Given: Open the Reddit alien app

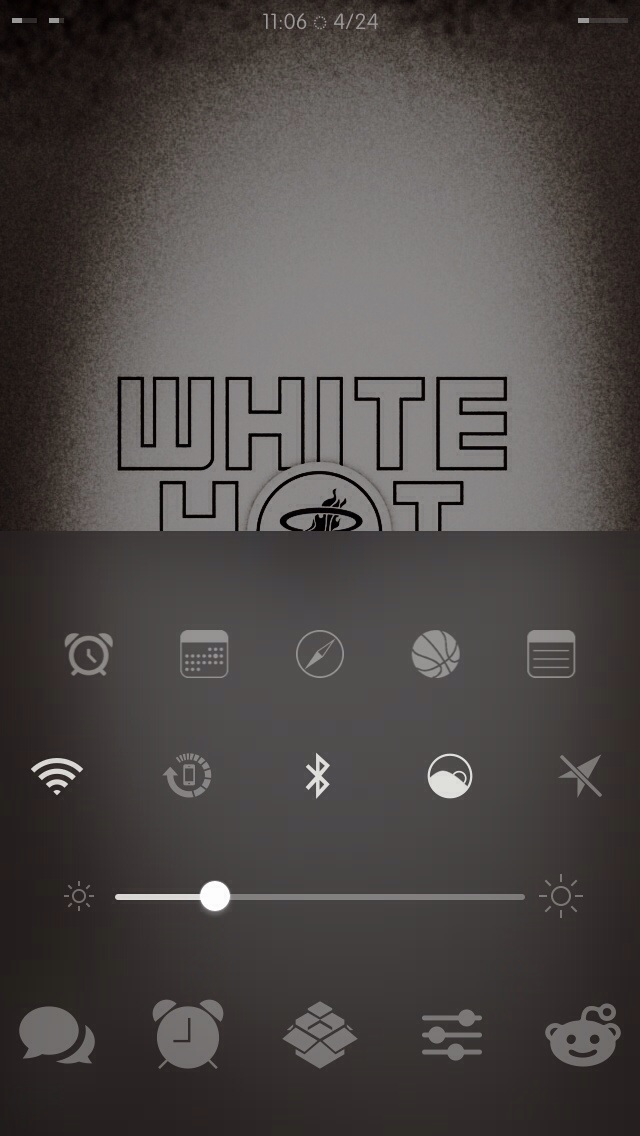Looking at the screenshot, I should click(x=583, y=1035).
